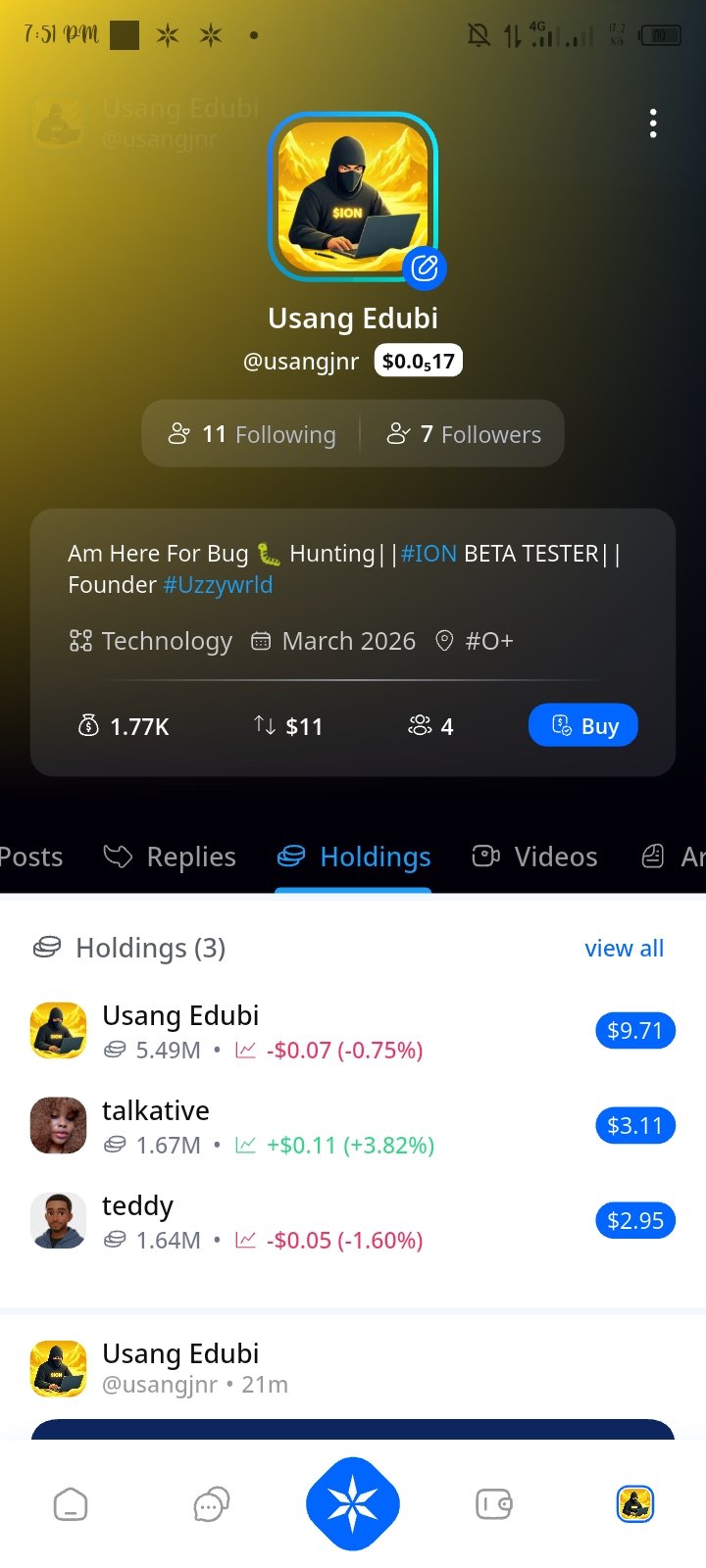Open the three-dot overflow menu

(x=653, y=123)
